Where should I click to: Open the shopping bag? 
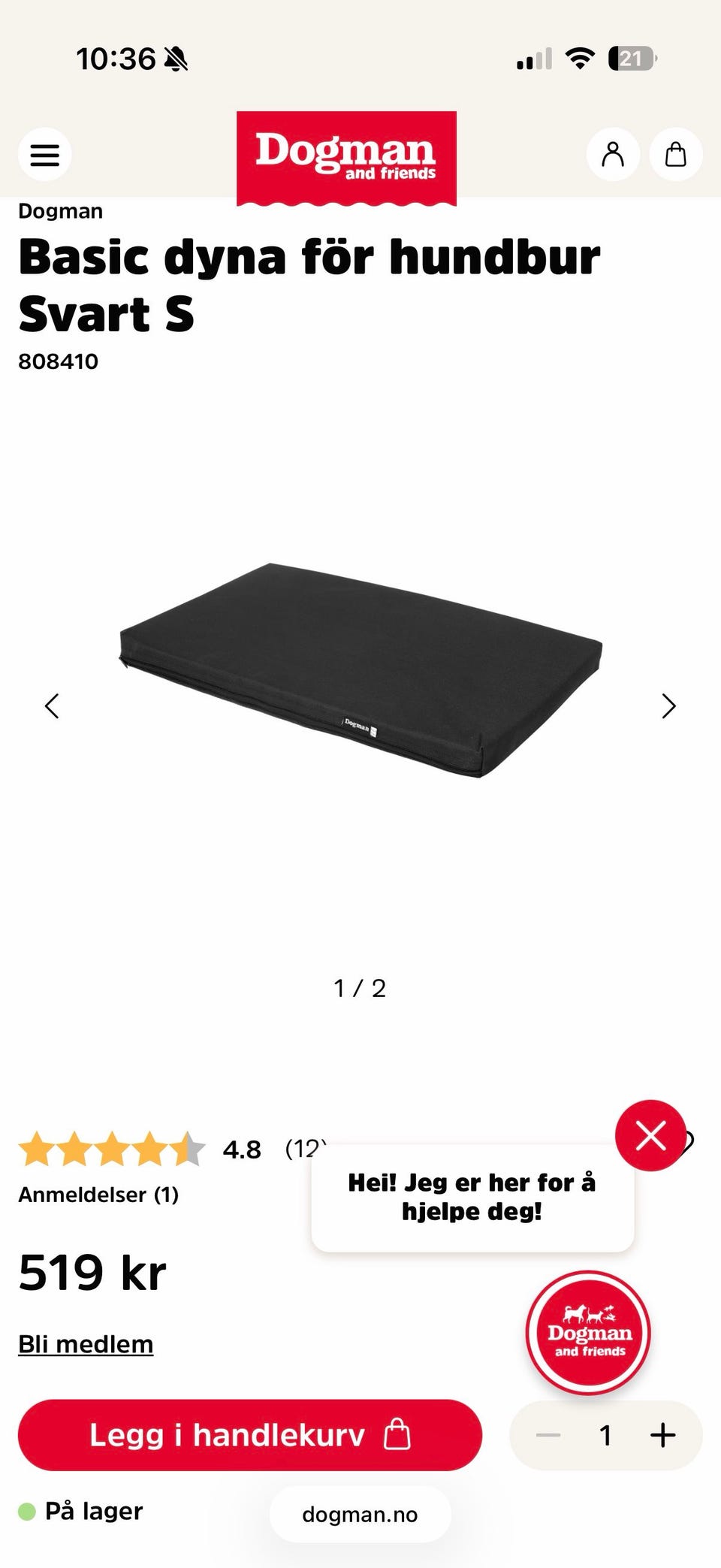click(676, 155)
